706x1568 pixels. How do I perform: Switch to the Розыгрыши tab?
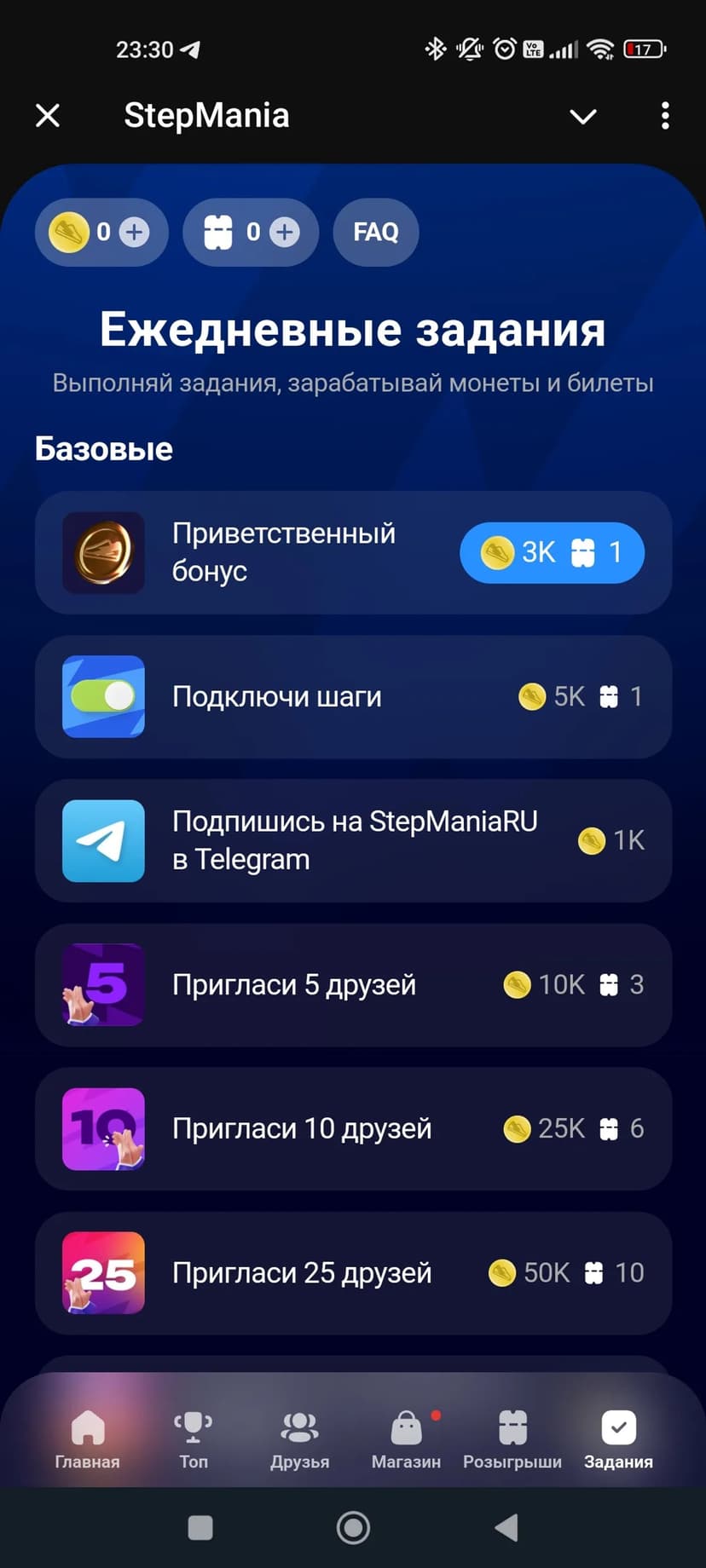click(x=512, y=1438)
